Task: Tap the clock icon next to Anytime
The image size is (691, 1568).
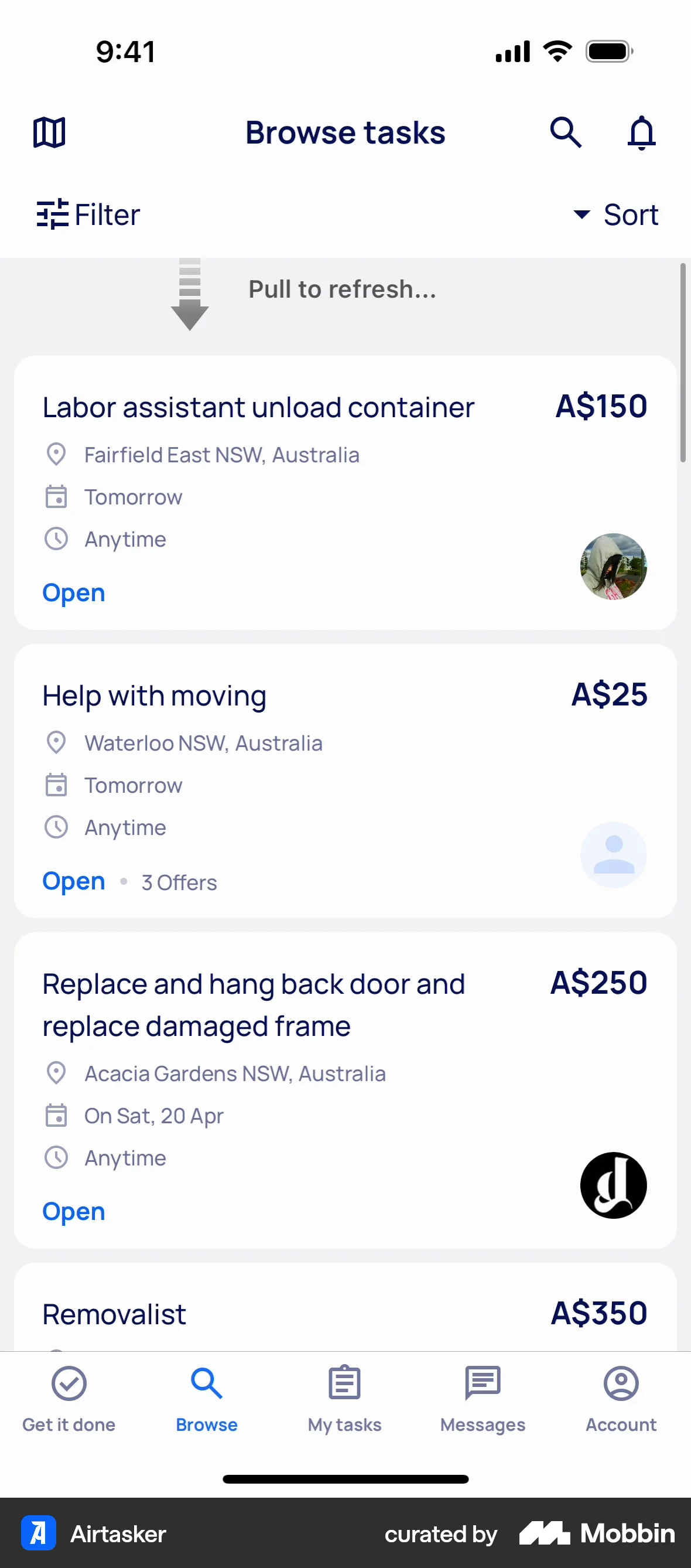Action: [57, 539]
